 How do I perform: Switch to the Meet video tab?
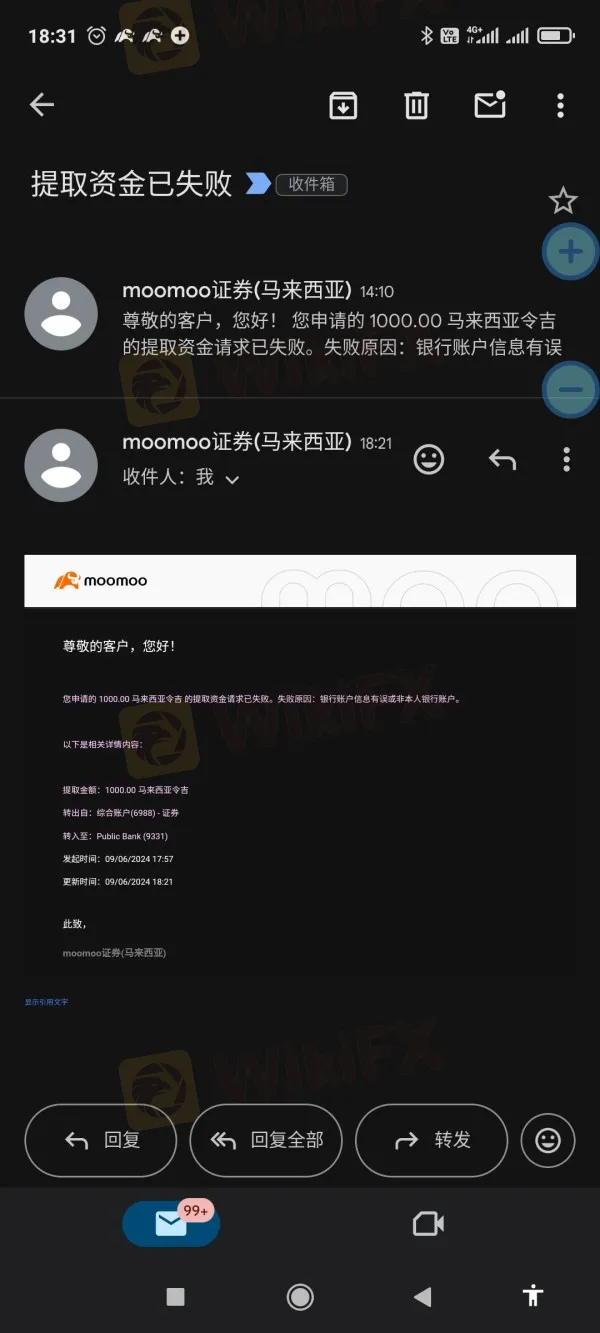(428, 1224)
